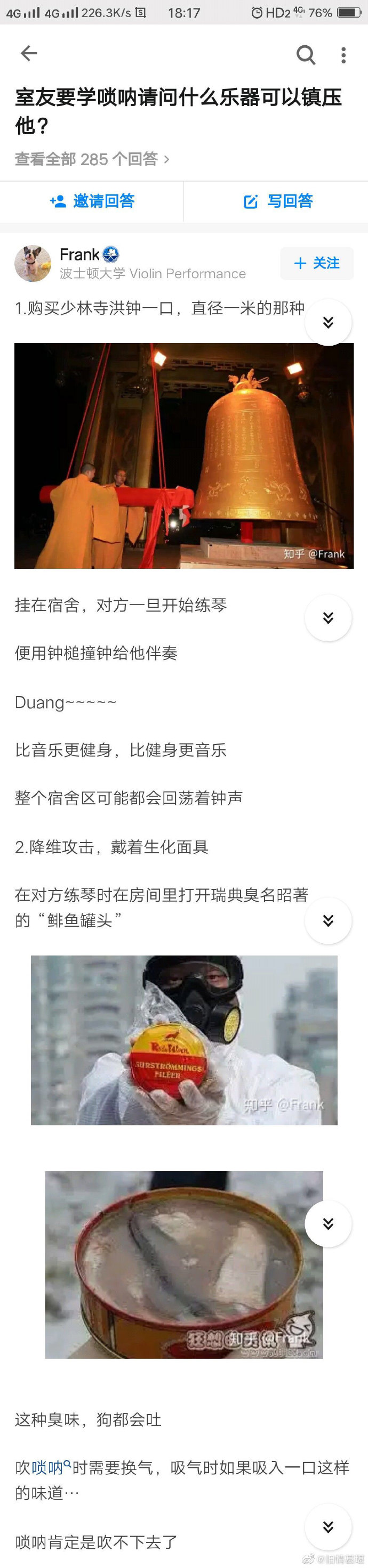Follow Frank with the 关注 button
This screenshot has height=1568, width=368.
(x=317, y=263)
